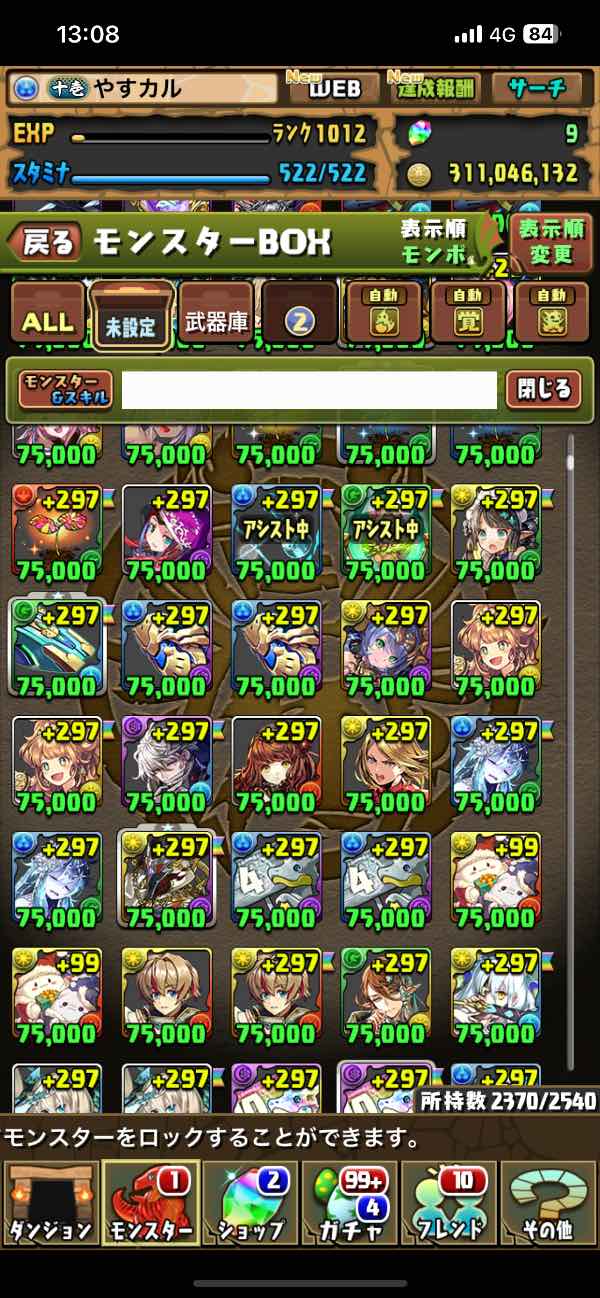The image size is (600, 1298).
Task: Focus the monster name search field
Action: (308, 390)
